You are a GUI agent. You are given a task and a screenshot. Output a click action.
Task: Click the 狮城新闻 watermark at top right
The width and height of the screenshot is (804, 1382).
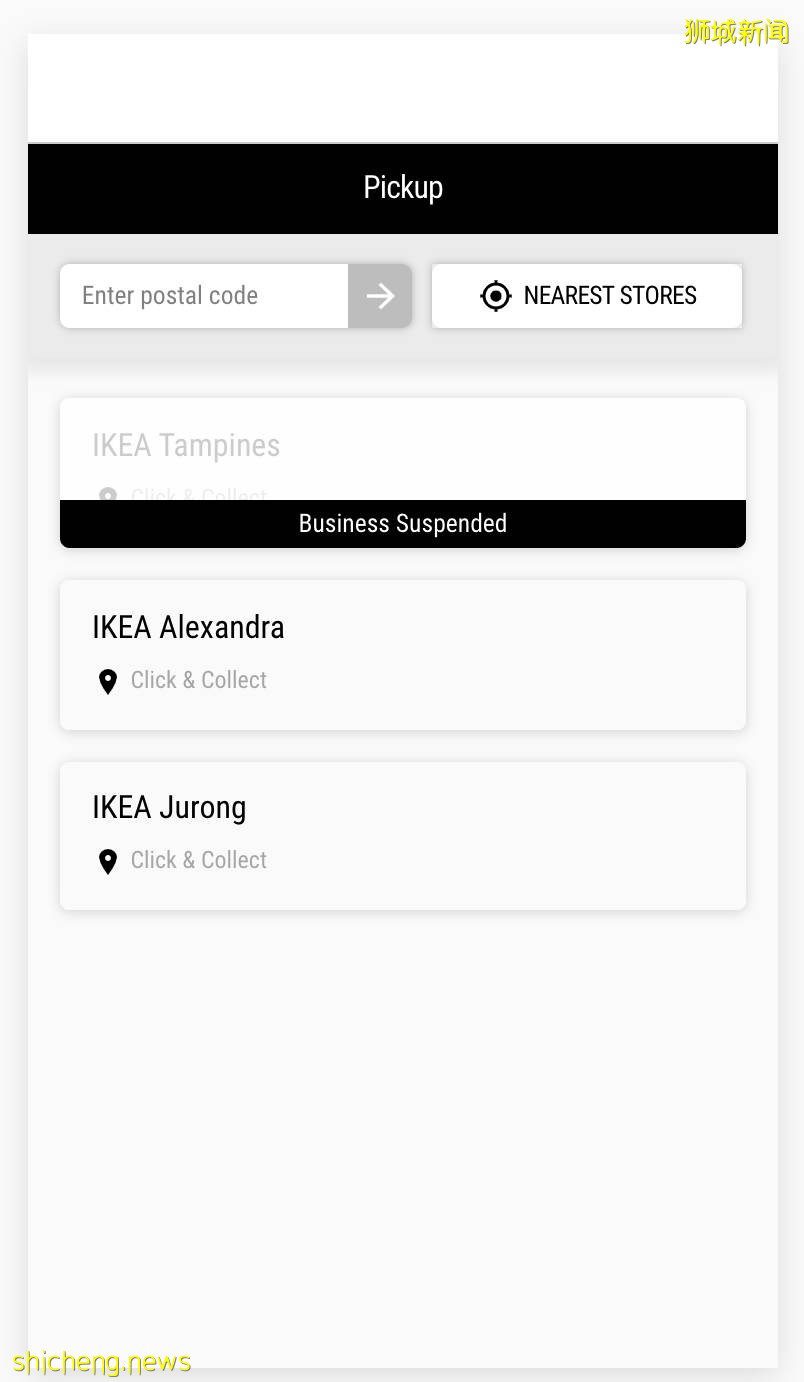[x=735, y=31]
